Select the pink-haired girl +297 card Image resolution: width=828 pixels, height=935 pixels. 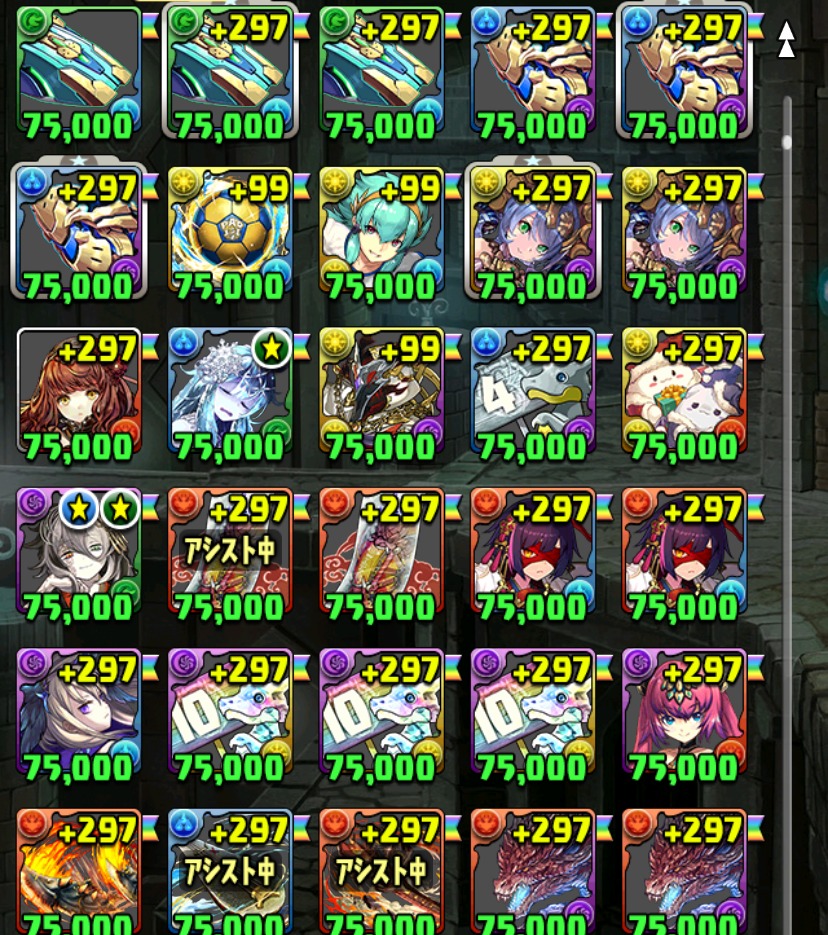684,714
